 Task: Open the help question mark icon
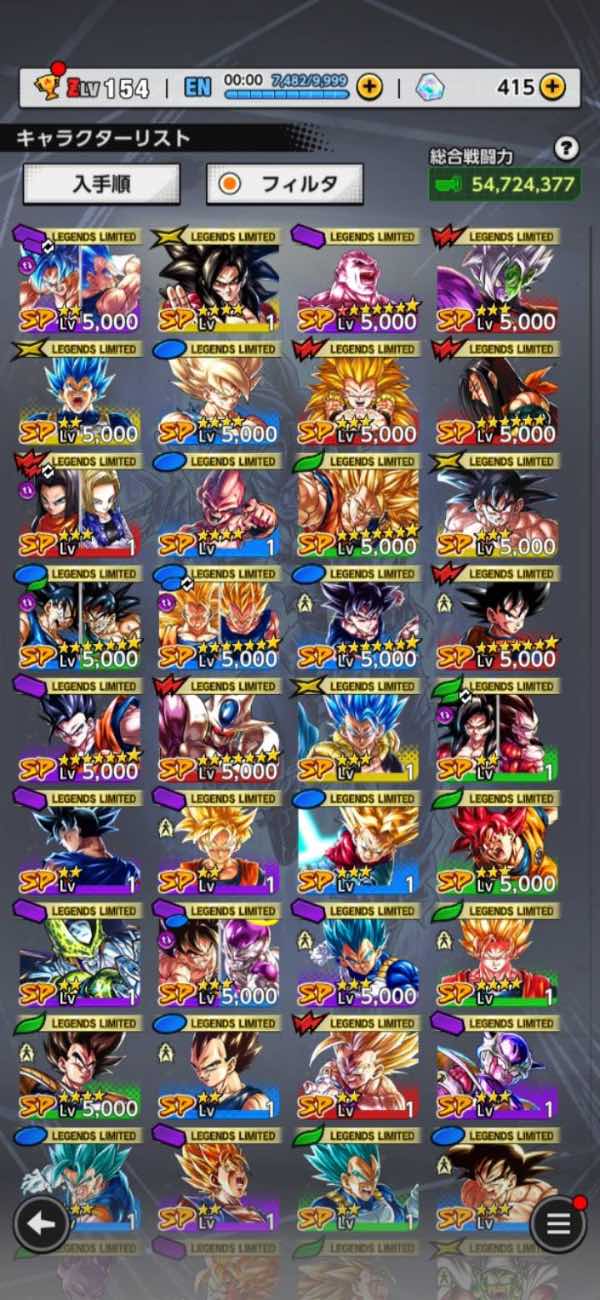click(567, 150)
